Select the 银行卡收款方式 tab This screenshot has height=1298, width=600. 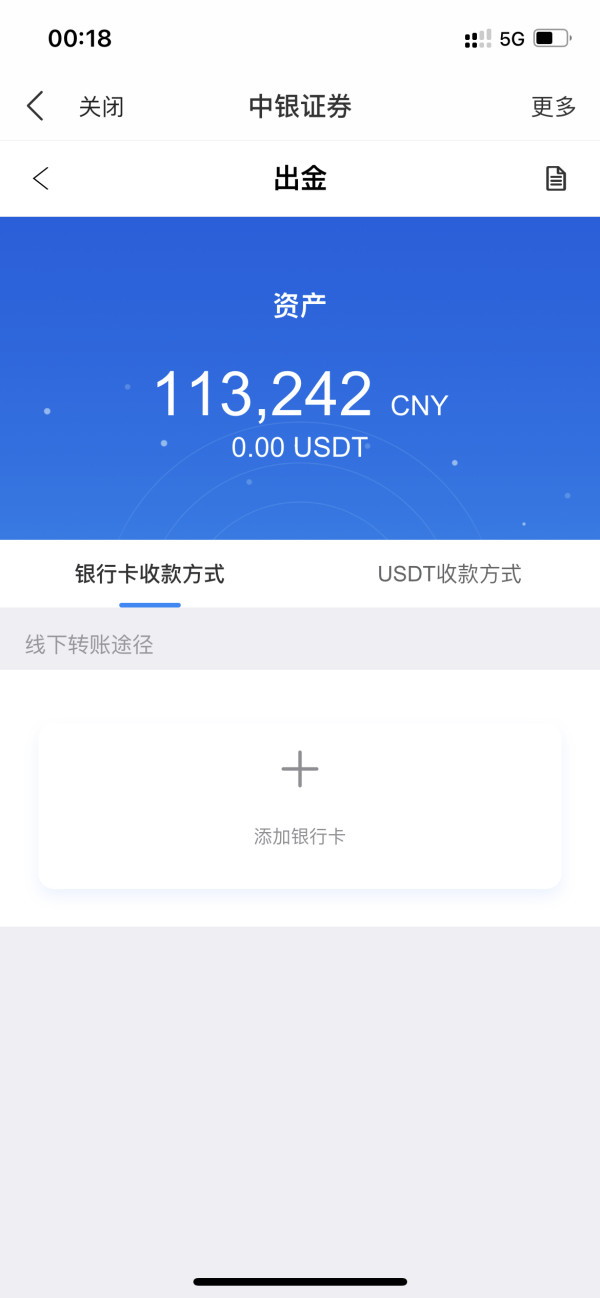pos(150,574)
